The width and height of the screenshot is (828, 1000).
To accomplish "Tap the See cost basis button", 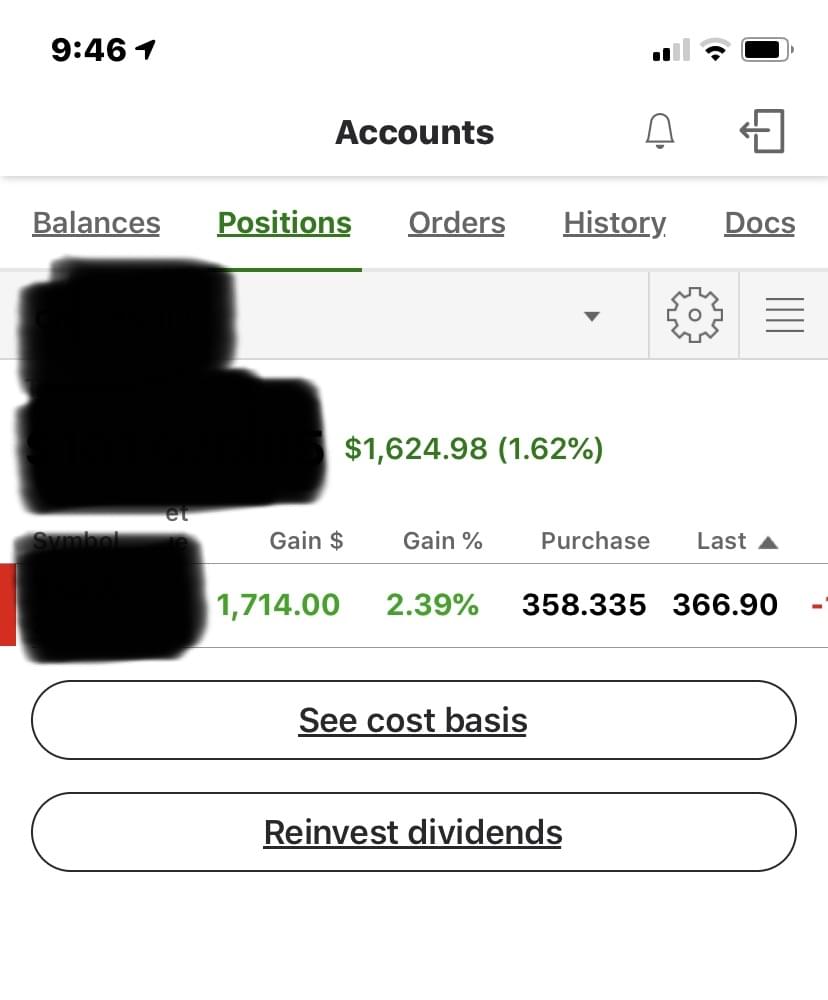I will click(x=413, y=719).
